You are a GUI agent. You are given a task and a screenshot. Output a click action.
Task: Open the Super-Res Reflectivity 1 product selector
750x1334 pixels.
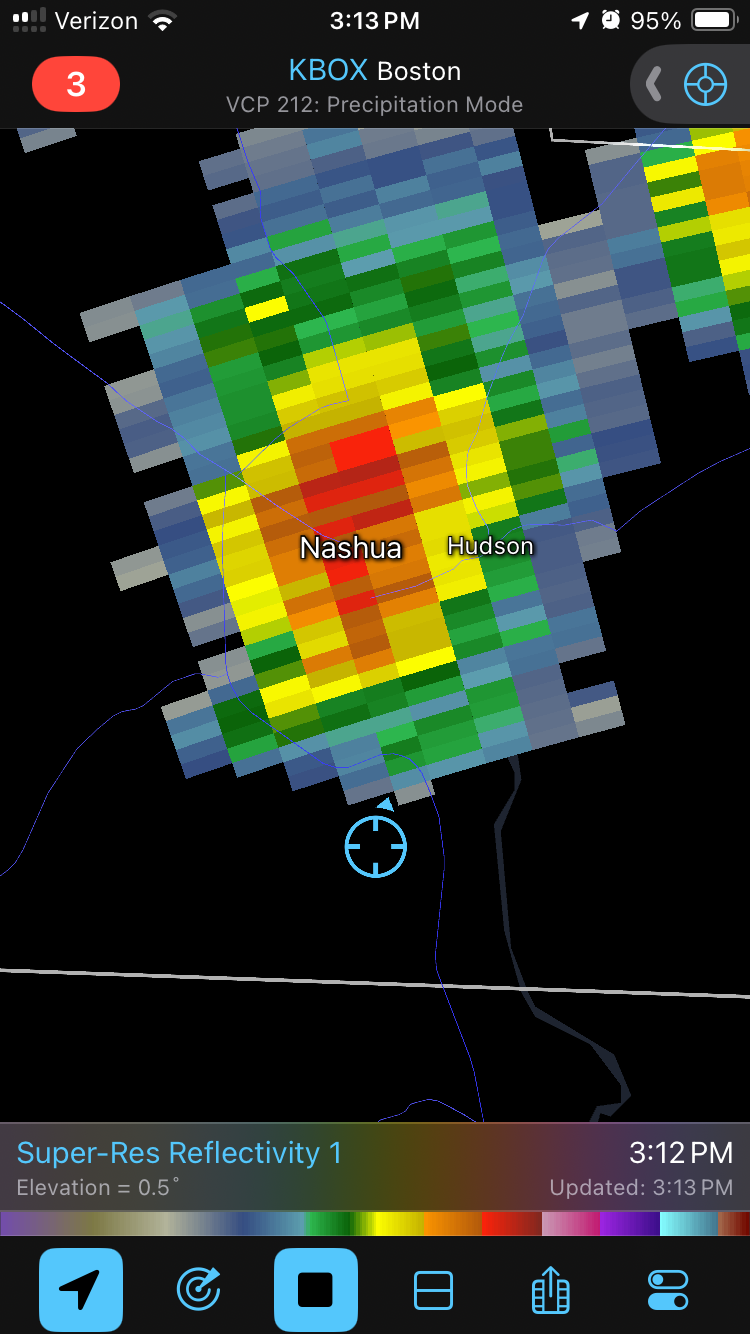[180, 1153]
